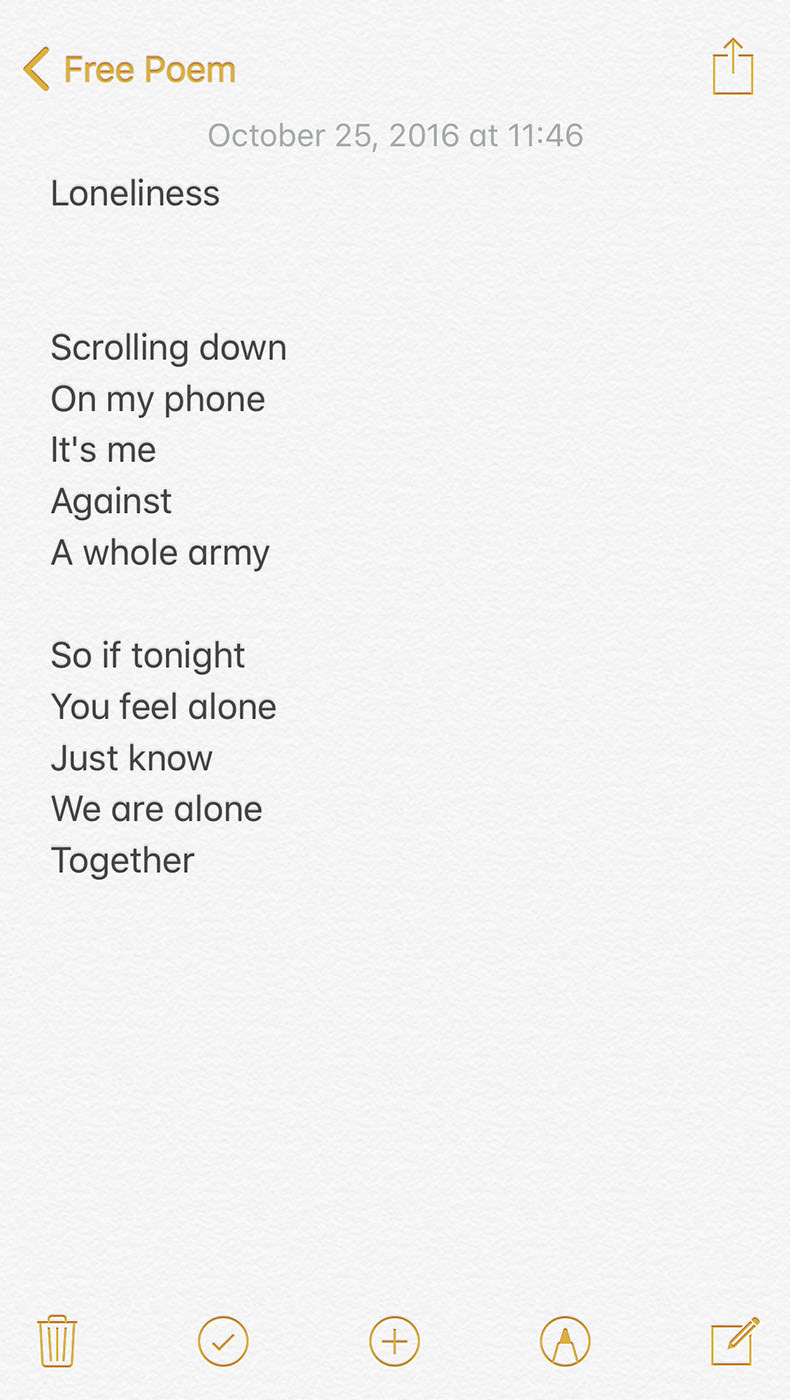Open the sketch drawing tool

pos(565,1342)
